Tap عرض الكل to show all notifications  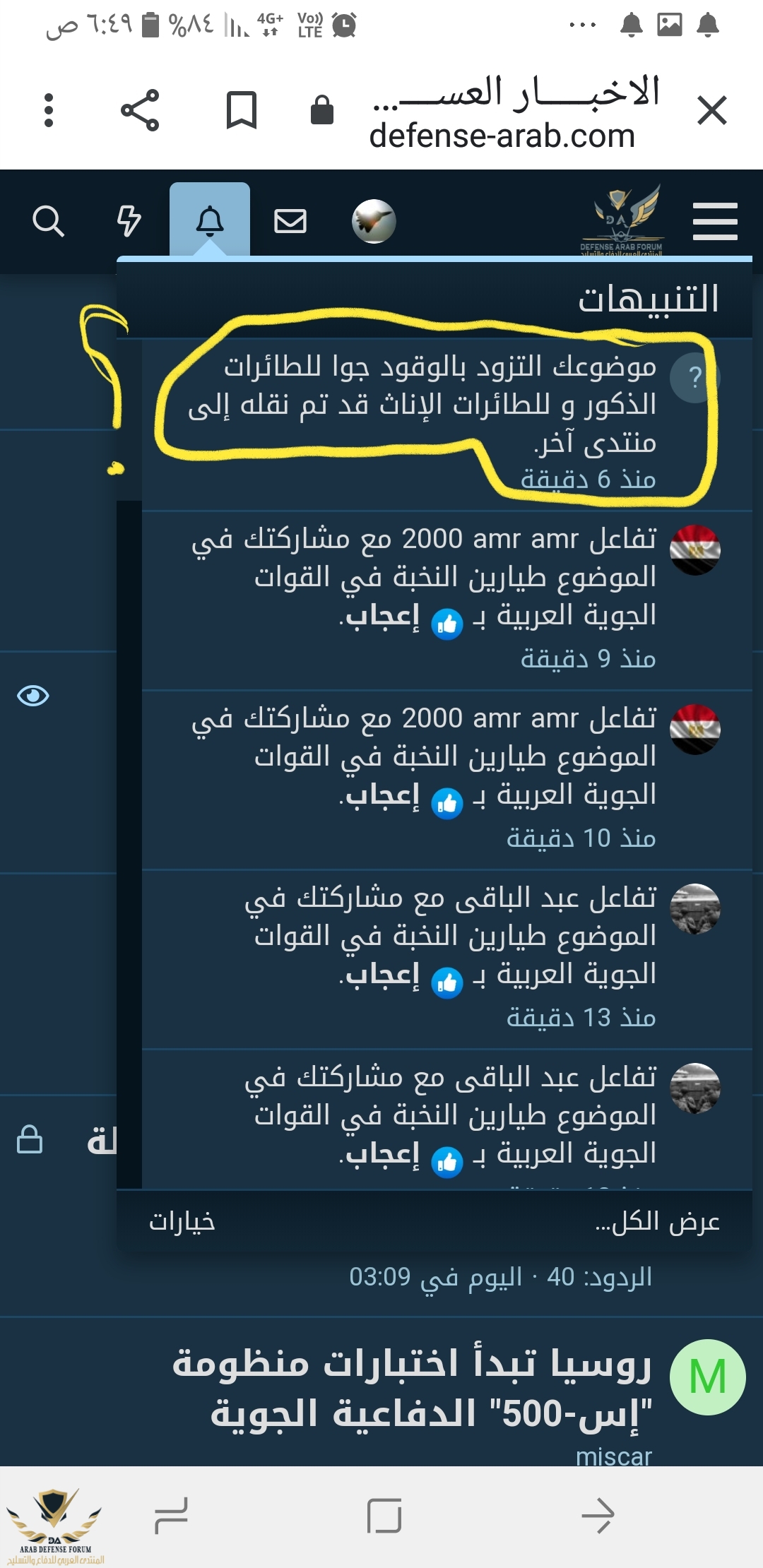657,1222
